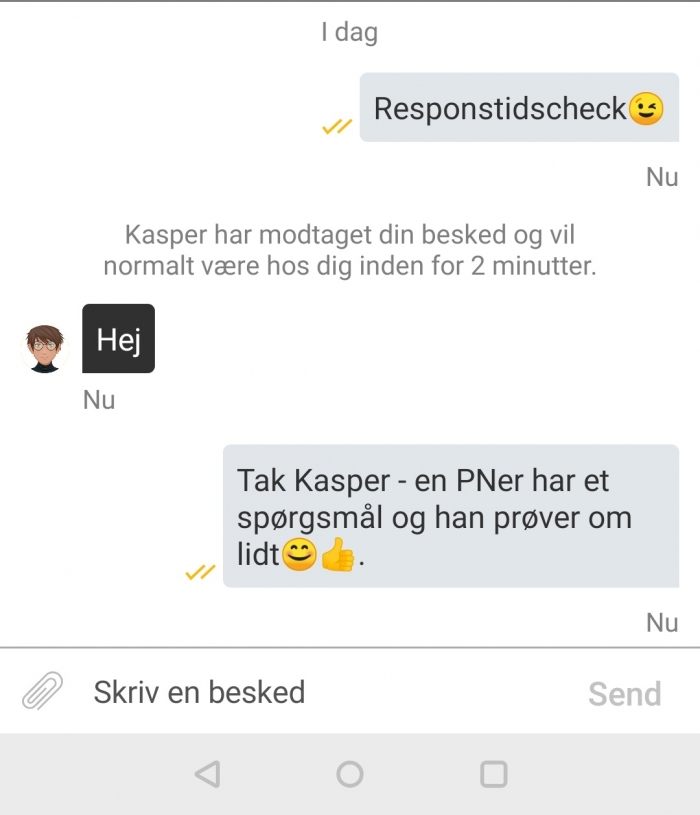
Task: Open Kasper's avatar next to Hej
Action: click(44, 347)
